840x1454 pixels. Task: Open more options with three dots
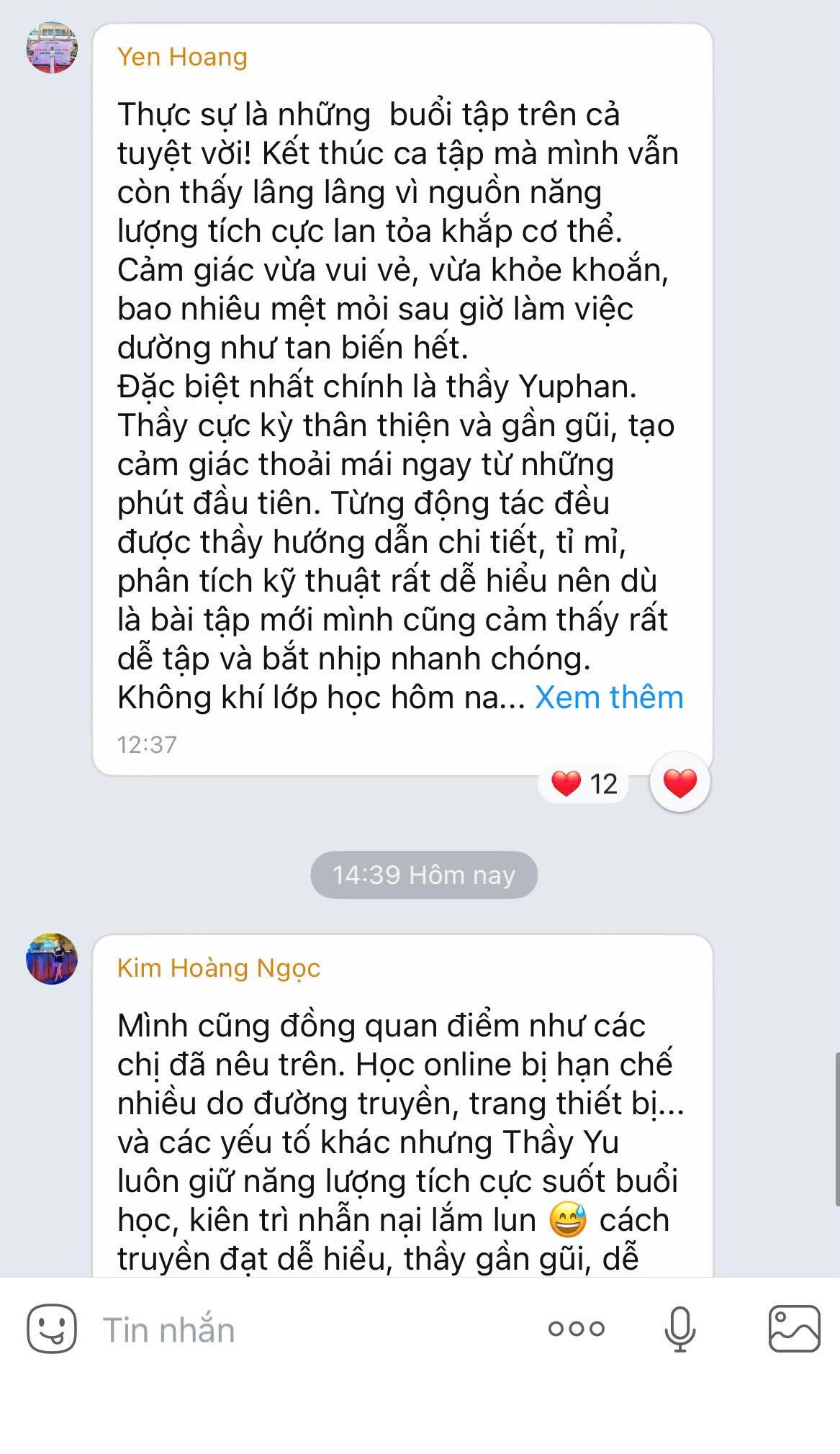[576, 1329]
